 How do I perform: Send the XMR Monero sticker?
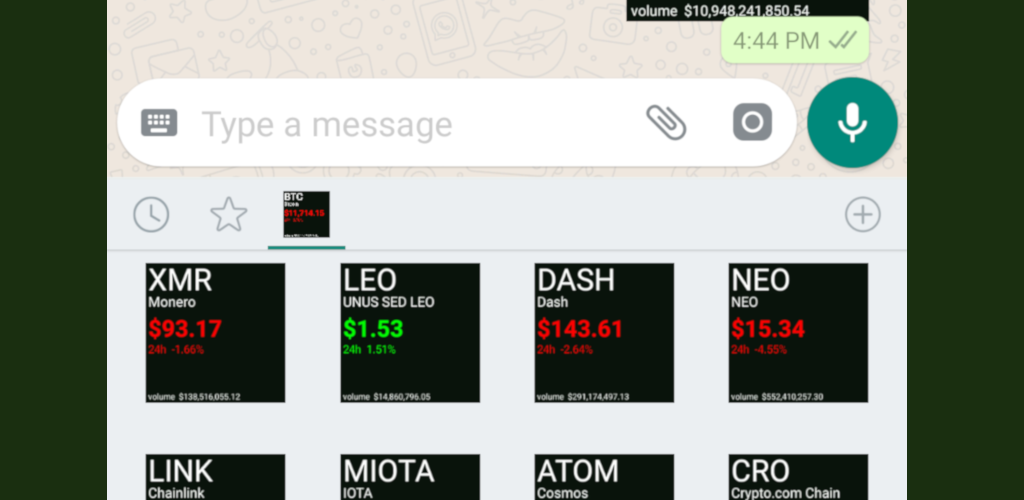[x=215, y=333]
